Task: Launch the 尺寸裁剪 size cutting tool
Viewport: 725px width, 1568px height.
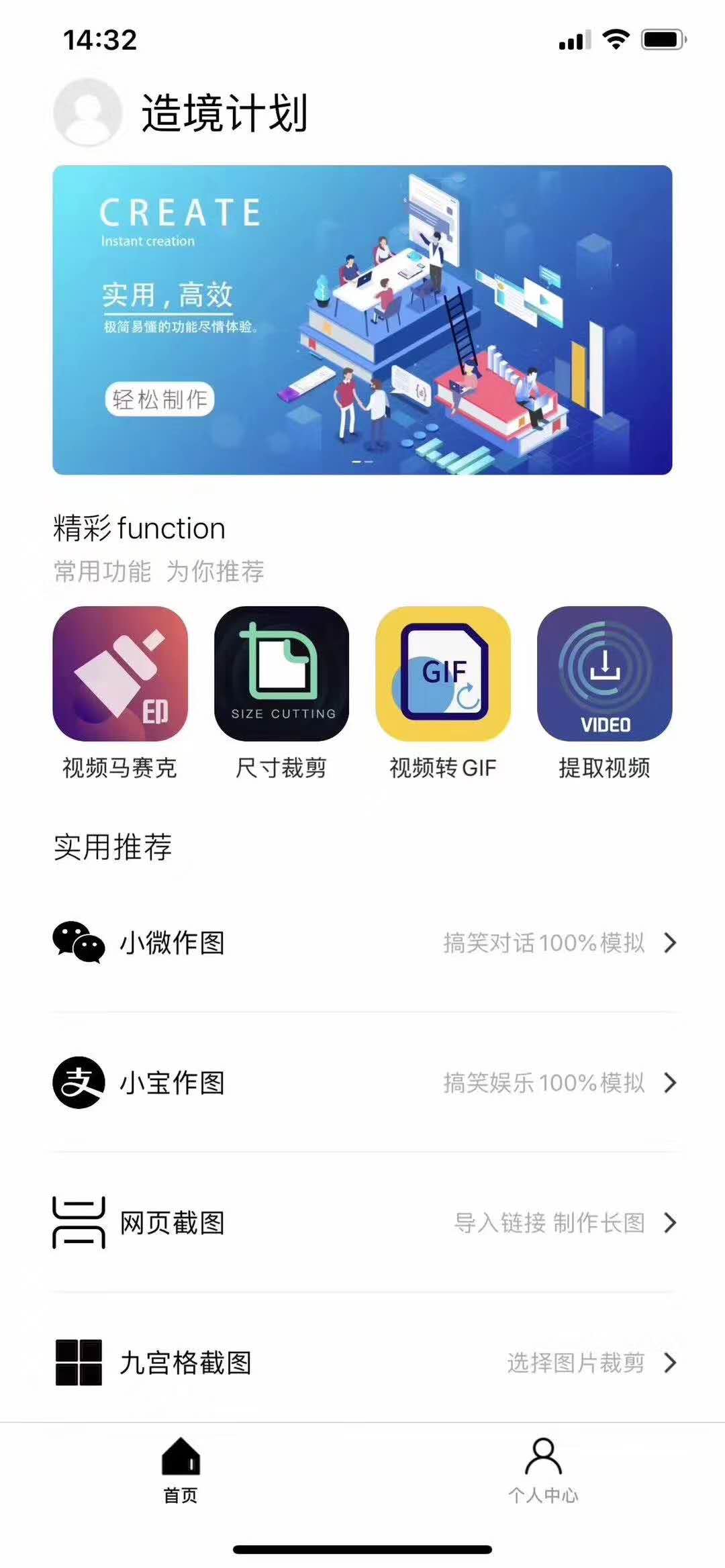Action: click(x=281, y=674)
